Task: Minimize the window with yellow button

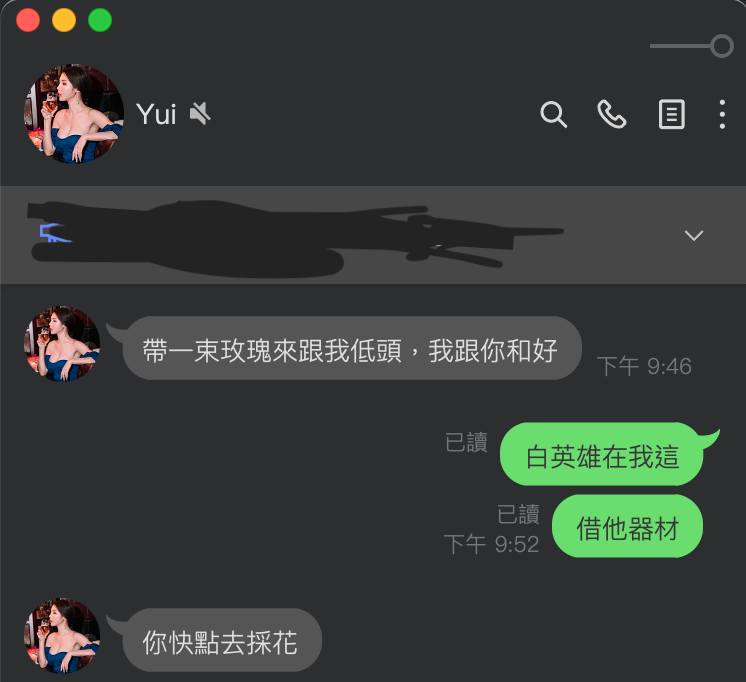Action: (64, 20)
